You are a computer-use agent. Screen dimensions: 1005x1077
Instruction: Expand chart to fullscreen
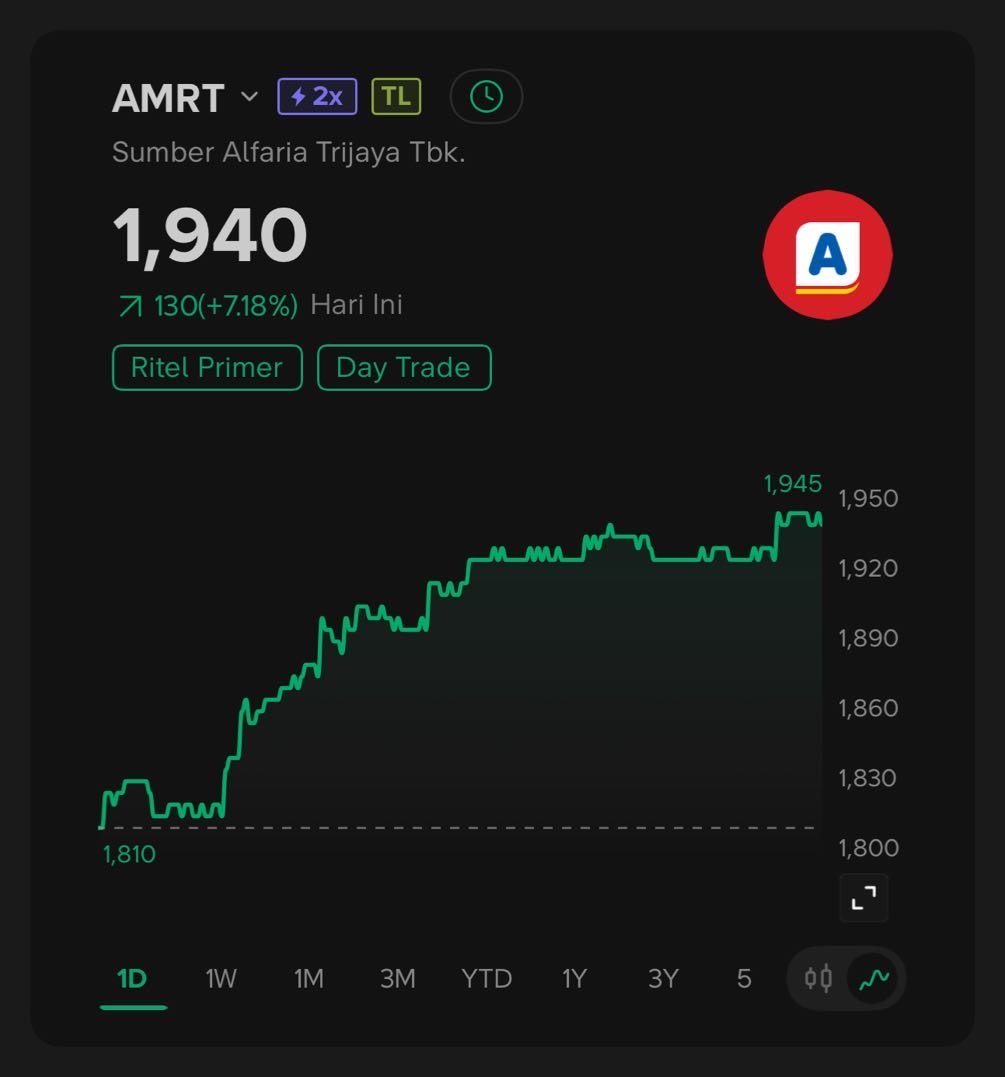pyautogui.click(x=863, y=898)
